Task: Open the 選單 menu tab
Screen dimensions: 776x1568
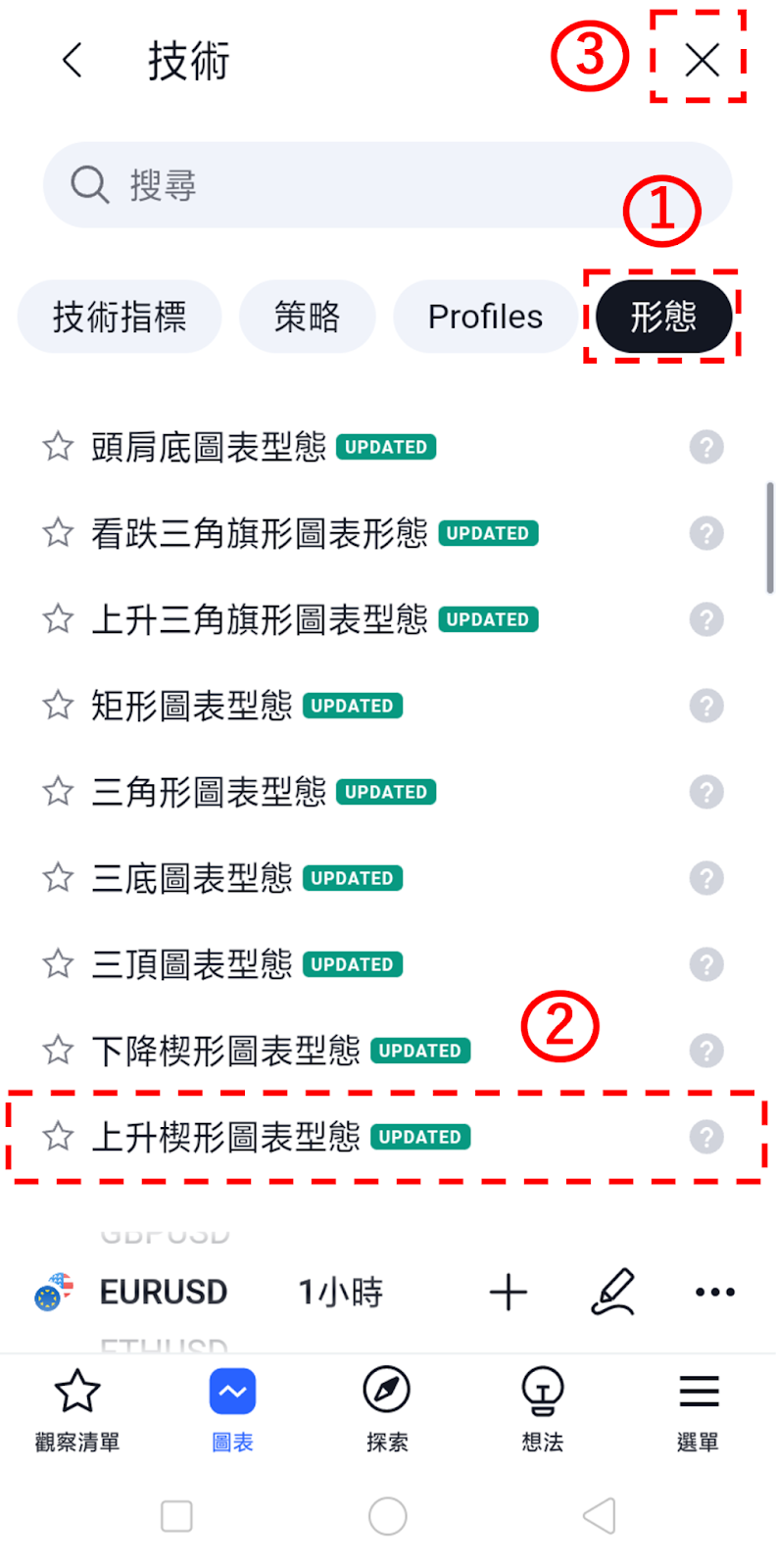Action: coord(698,1411)
